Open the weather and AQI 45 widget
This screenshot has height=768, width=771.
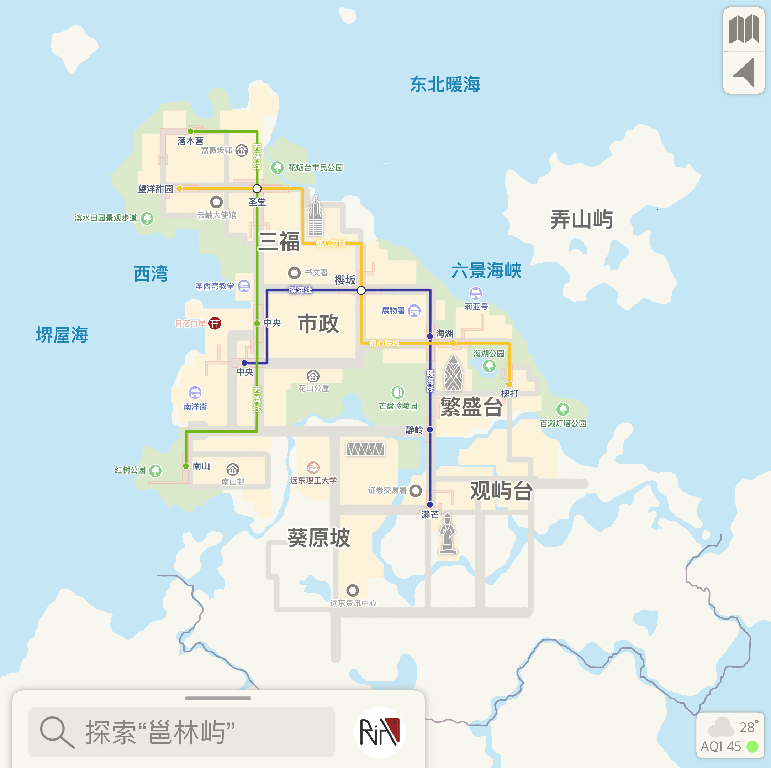pos(730,737)
